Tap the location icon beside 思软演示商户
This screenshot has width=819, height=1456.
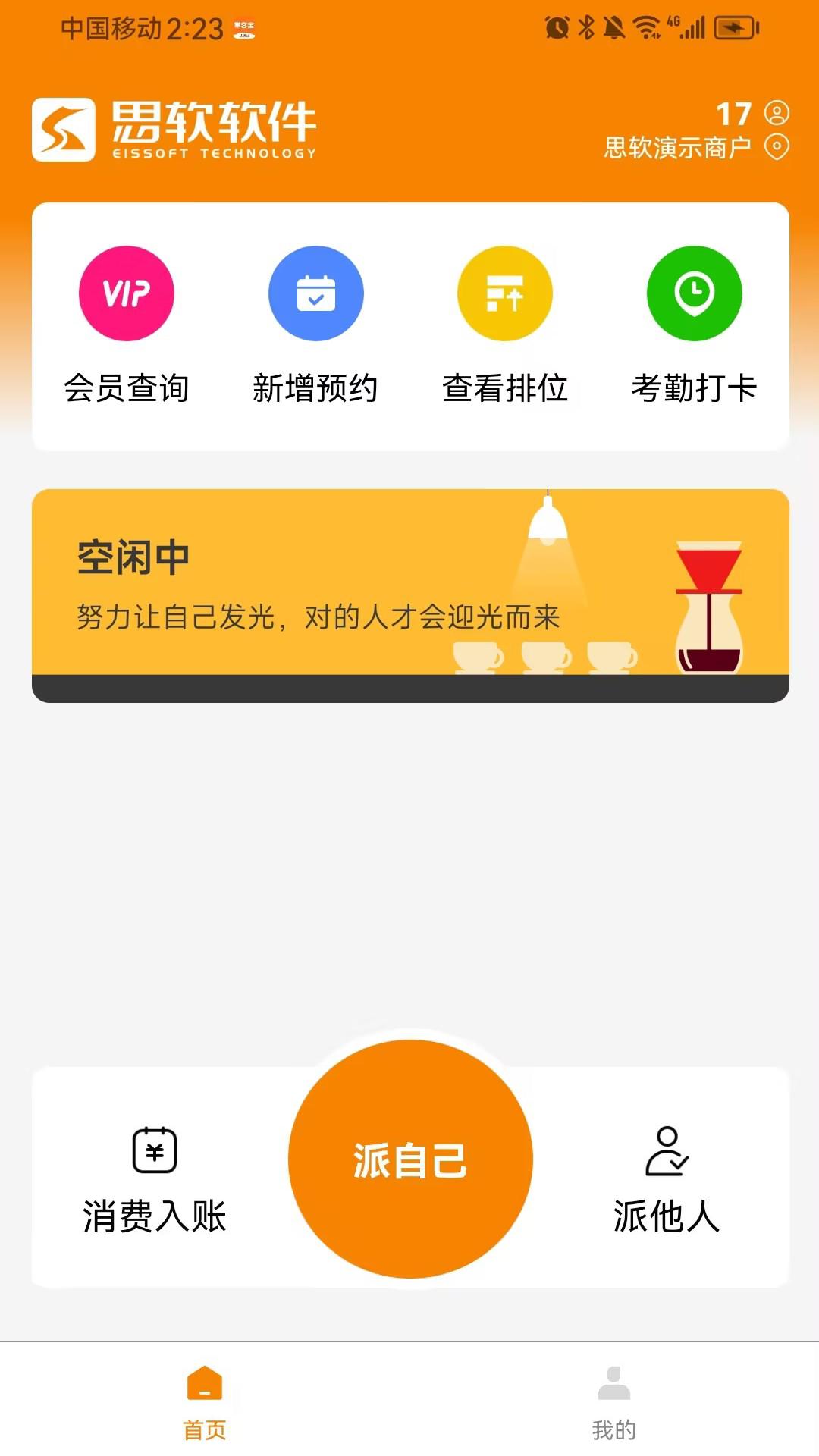coord(777,146)
